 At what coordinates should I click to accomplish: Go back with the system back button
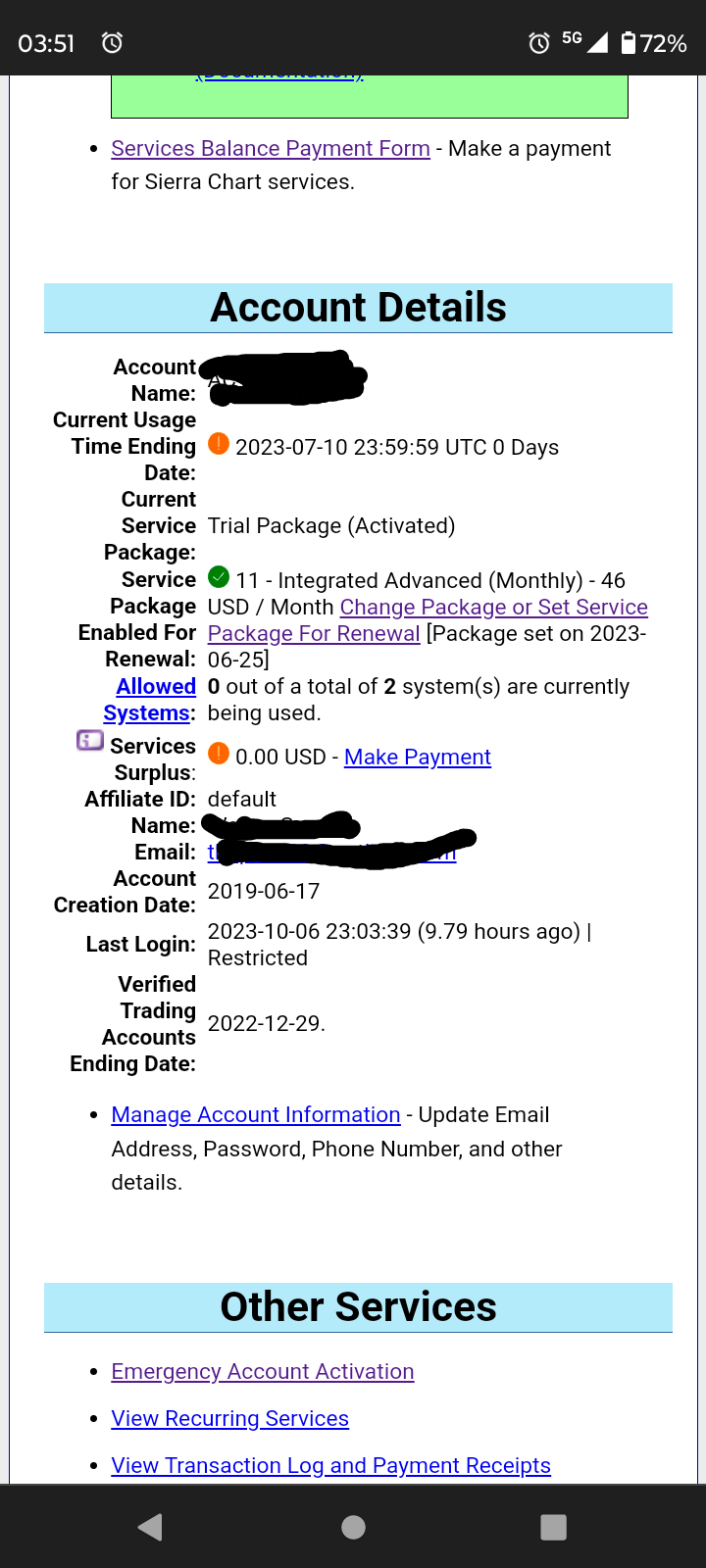click(150, 1527)
